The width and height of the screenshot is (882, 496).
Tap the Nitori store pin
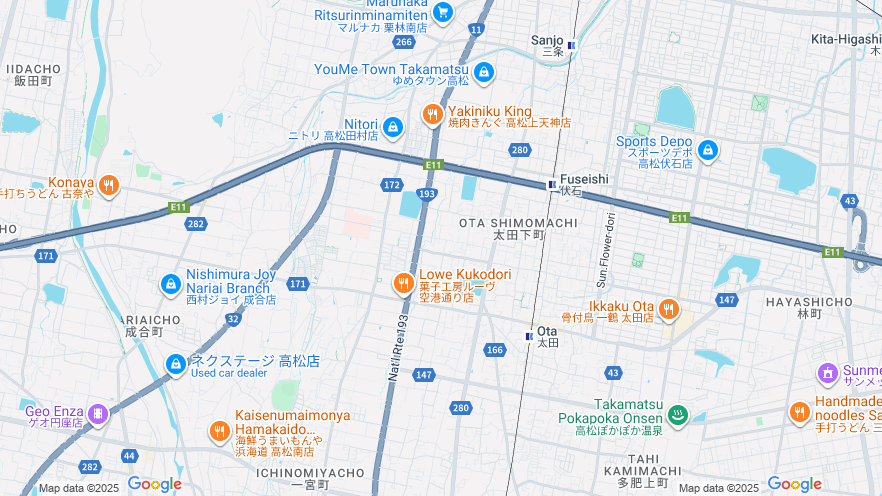click(393, 128)
